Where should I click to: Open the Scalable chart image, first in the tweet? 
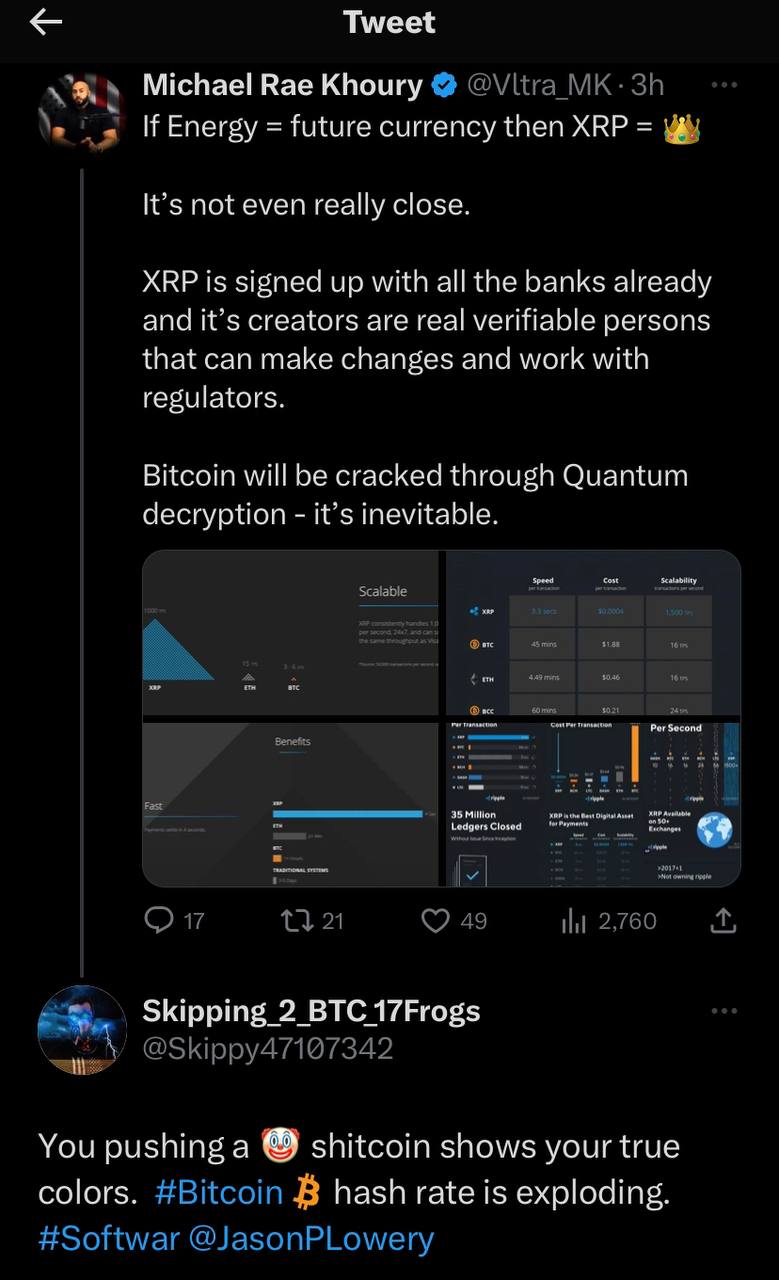[291, 635]
